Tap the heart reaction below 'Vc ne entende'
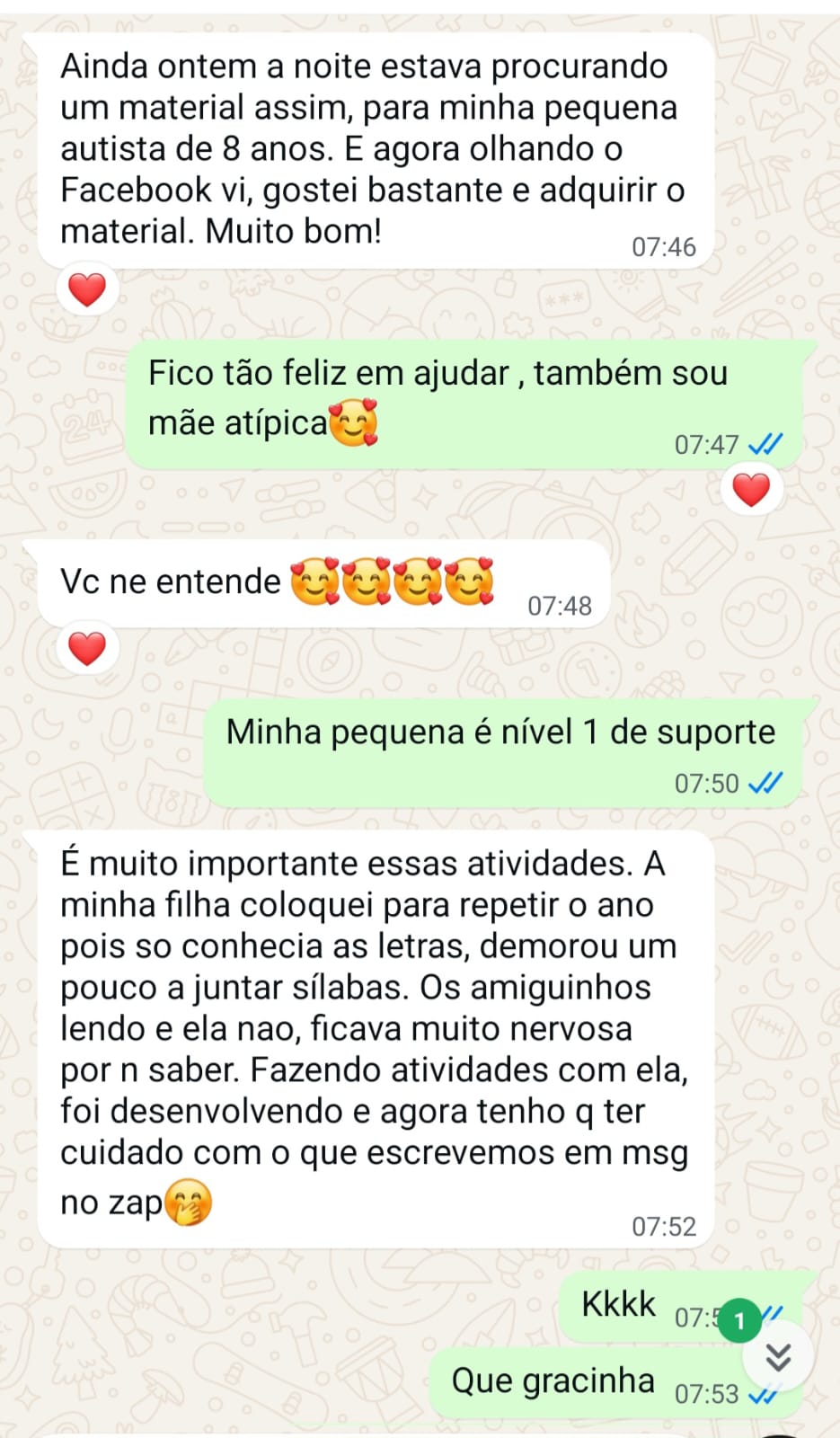 [86, 646]
